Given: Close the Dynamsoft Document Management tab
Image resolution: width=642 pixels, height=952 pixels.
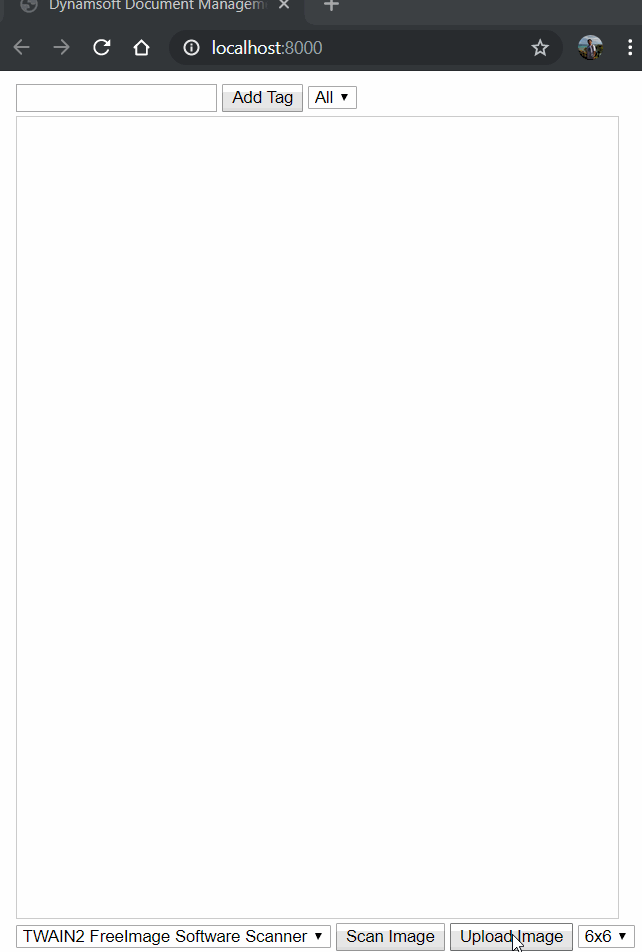Looking at the screenshot, I should [x=284, y=5].
